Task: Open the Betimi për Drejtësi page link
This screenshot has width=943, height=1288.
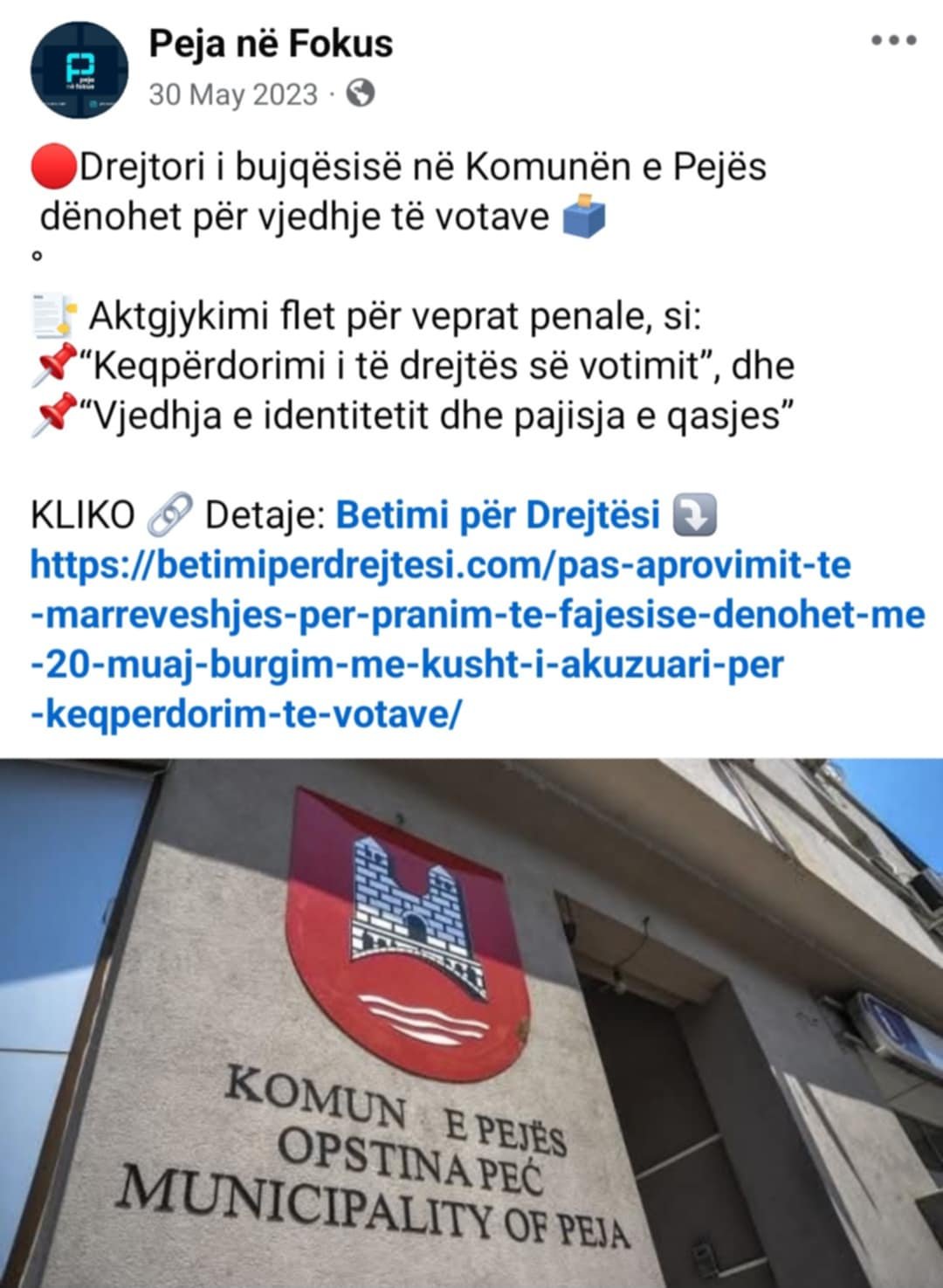Action: [x=498, y=515]
